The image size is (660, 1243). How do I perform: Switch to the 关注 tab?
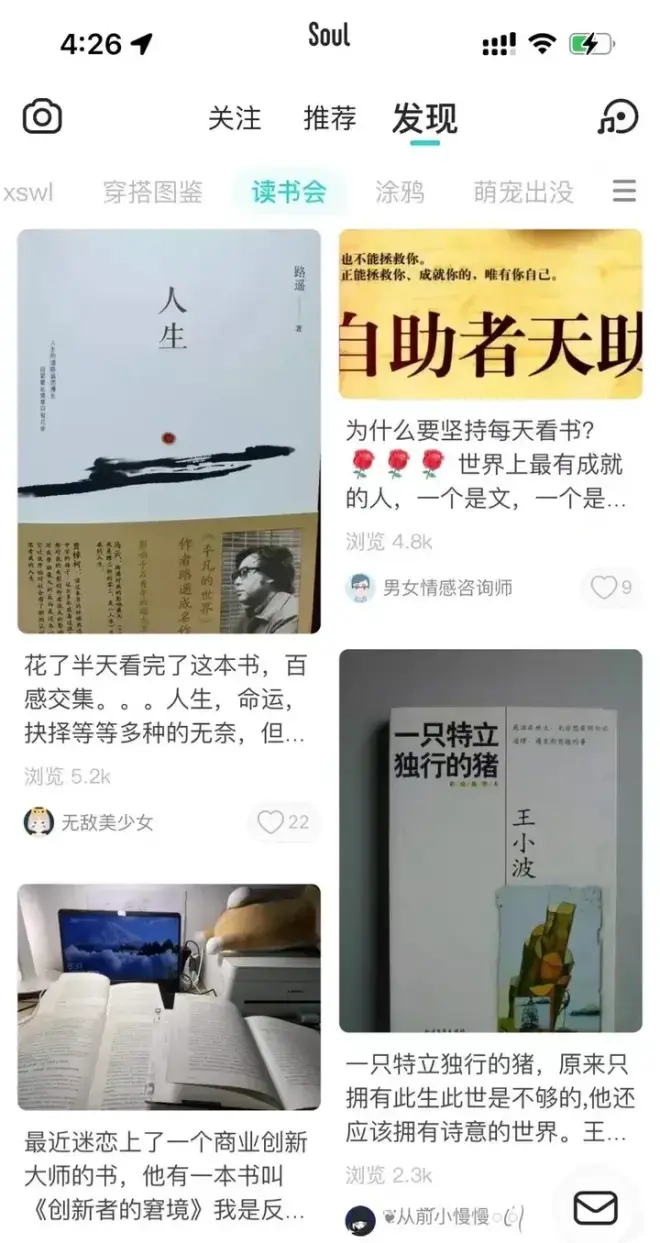234,118
